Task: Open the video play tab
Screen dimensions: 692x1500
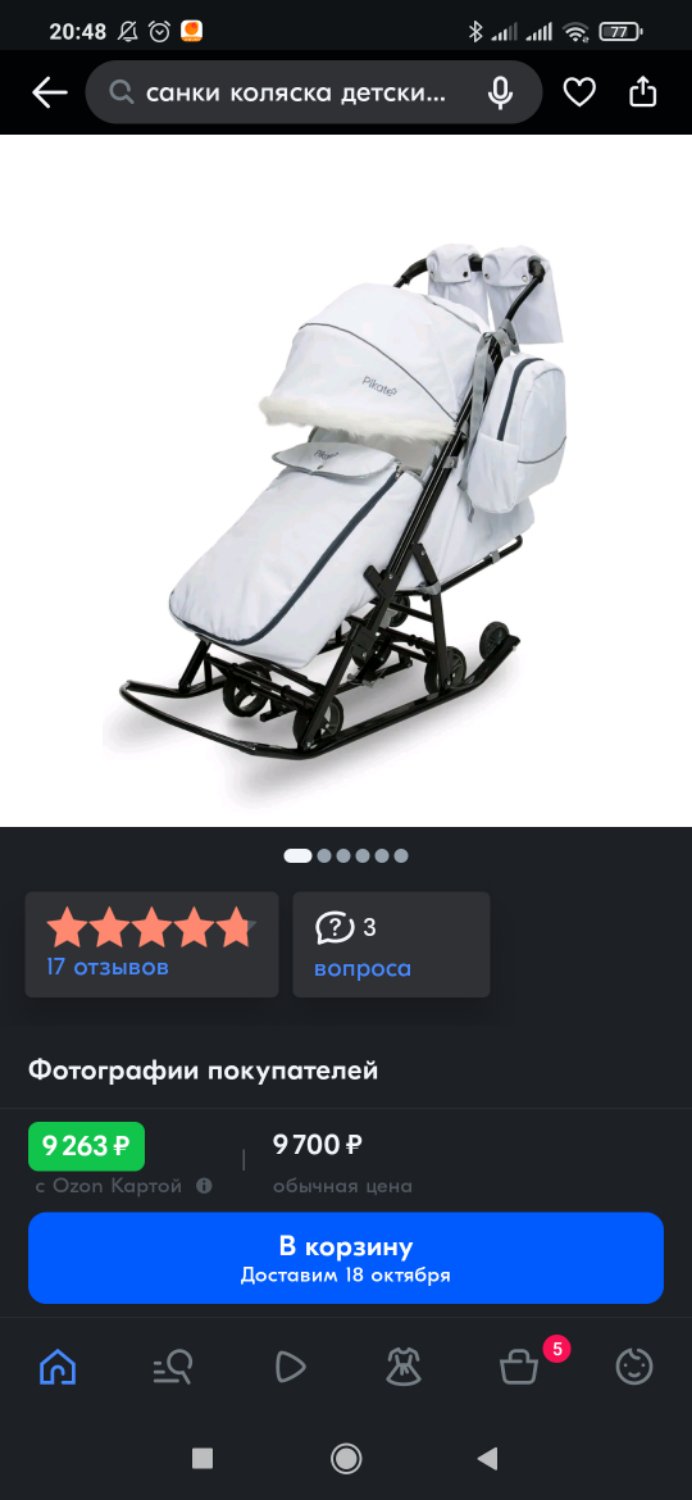Action: pos(289,1366)
